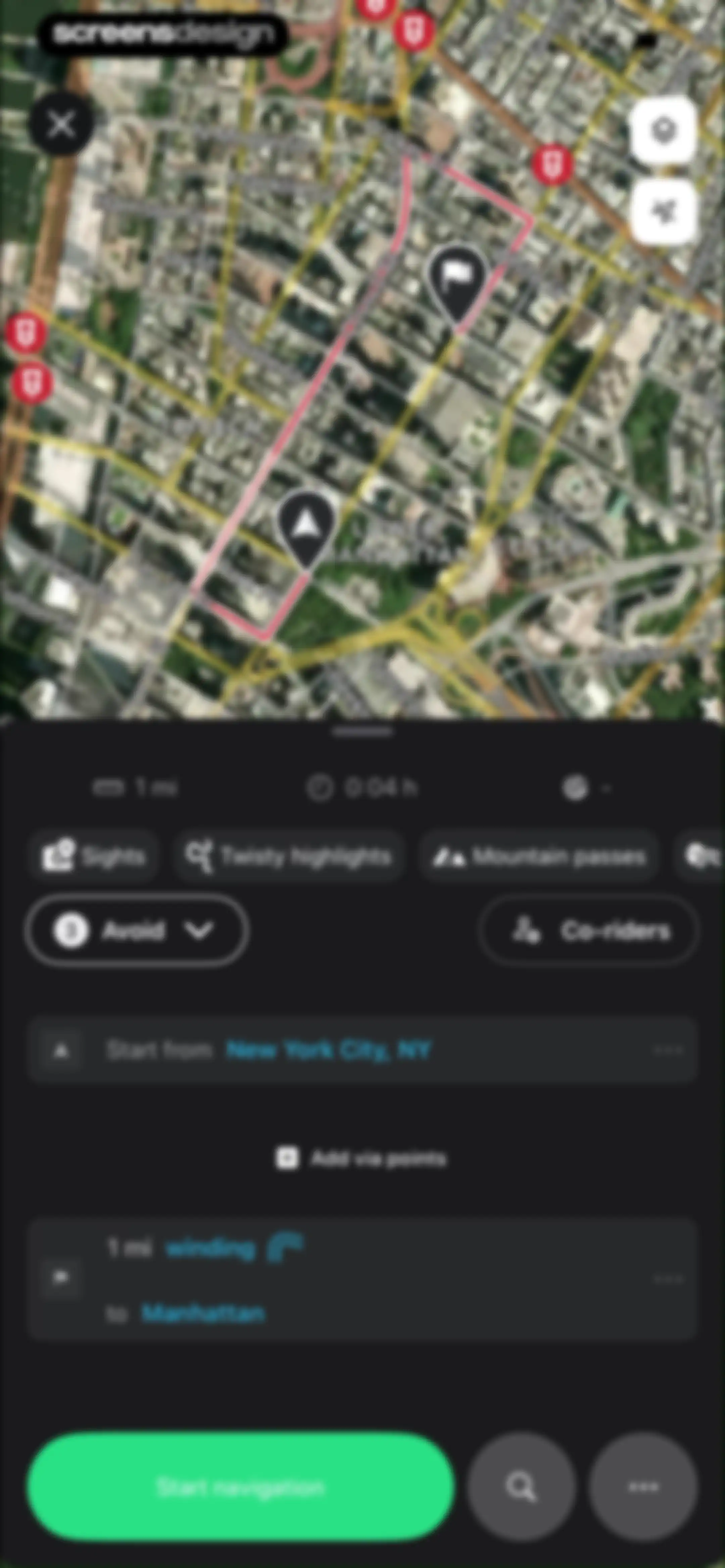Select the Twisty highlights chip
This screenshot has width=725, height=1568.
pos(289,857)
